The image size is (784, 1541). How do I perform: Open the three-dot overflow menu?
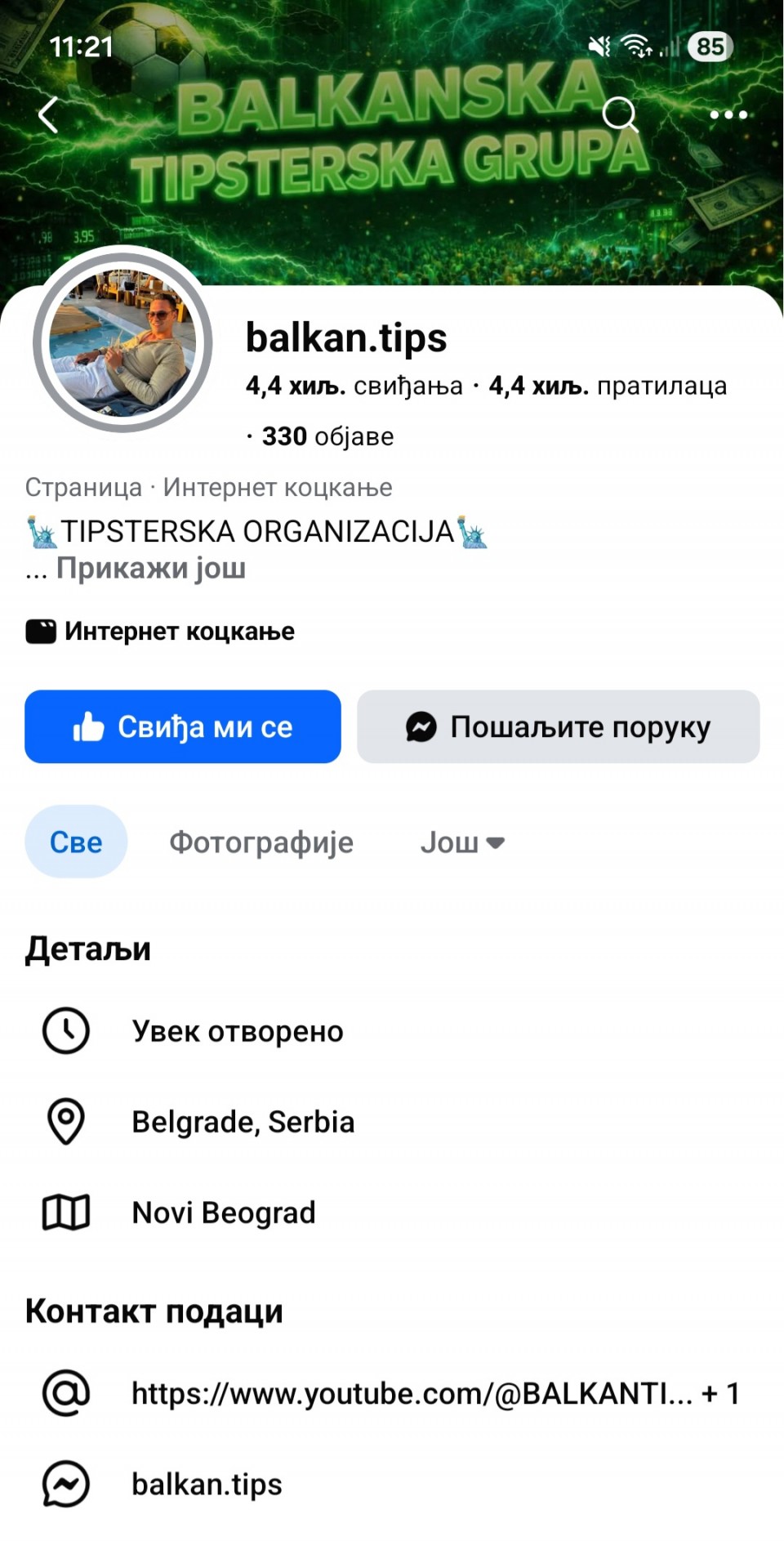point(728,114)
